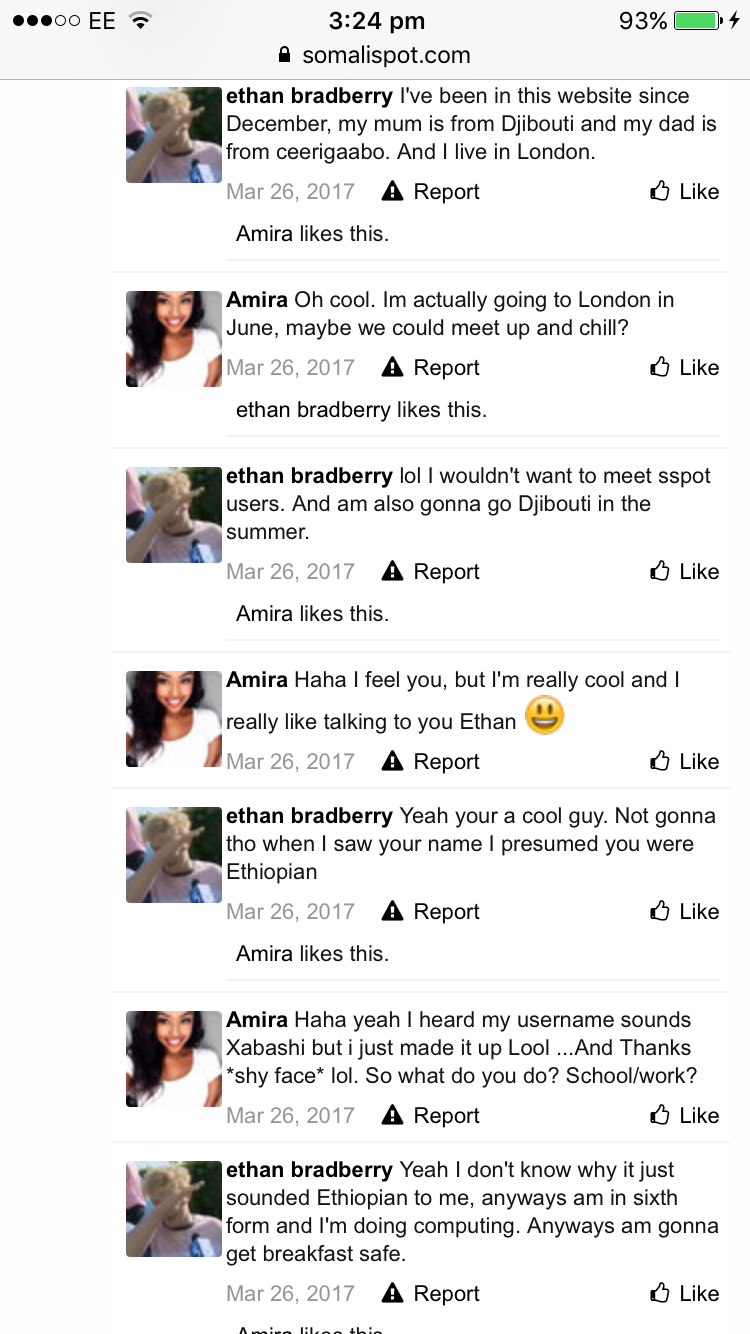Like ethan's comment presuming Ethiopian name
The height and width of the screenshot is (1334, 750).
[685, 912]
